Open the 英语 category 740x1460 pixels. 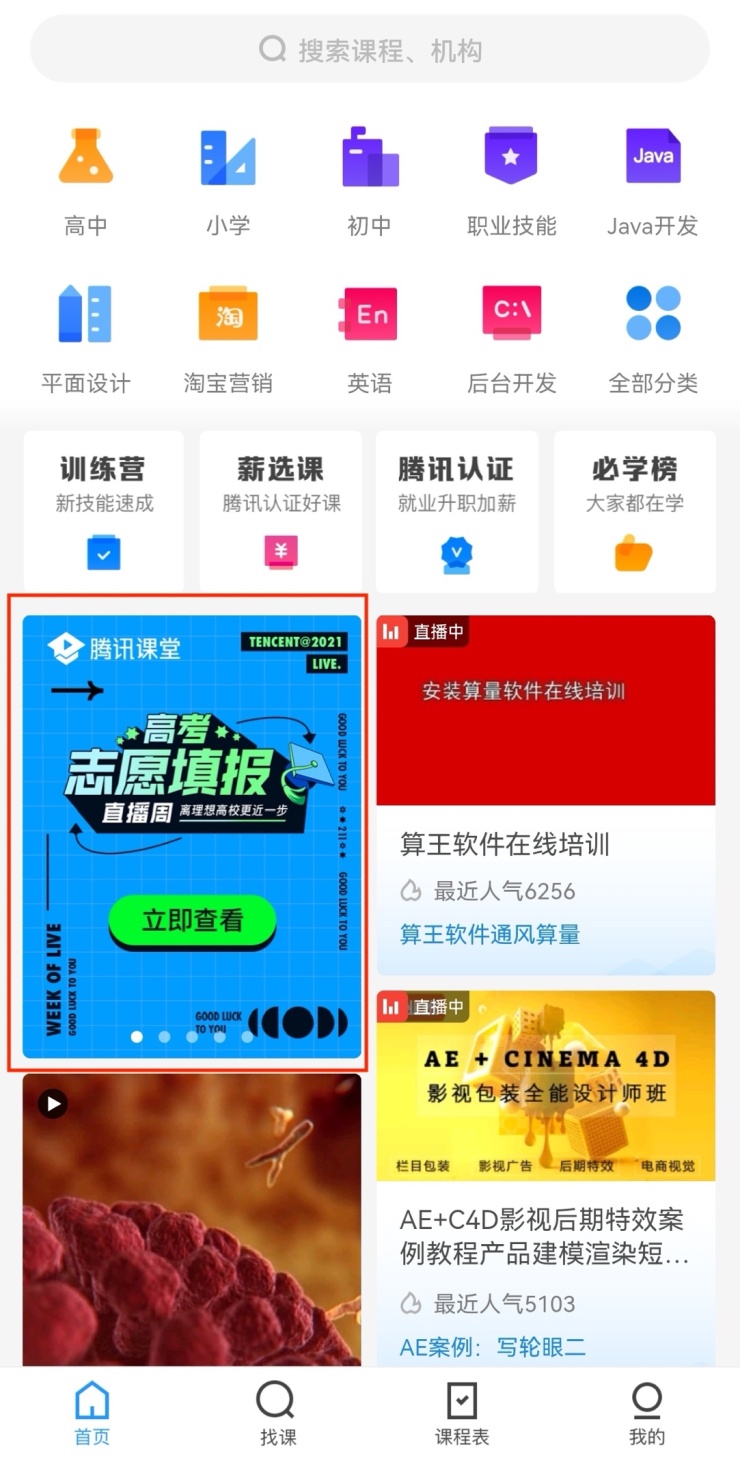pyautogui.click(x=369, y=338)
